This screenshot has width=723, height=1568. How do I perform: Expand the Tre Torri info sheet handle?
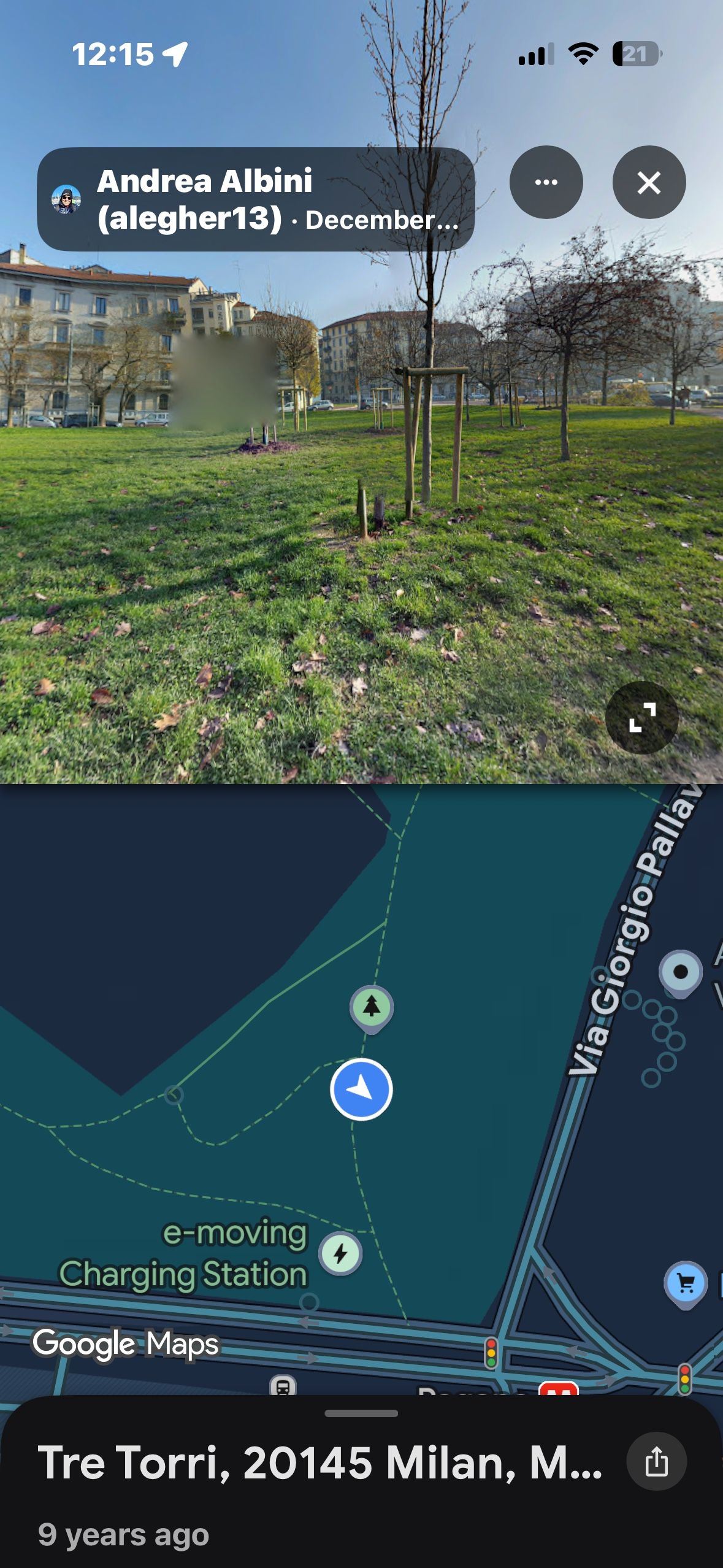click(x=361, y=1413)
